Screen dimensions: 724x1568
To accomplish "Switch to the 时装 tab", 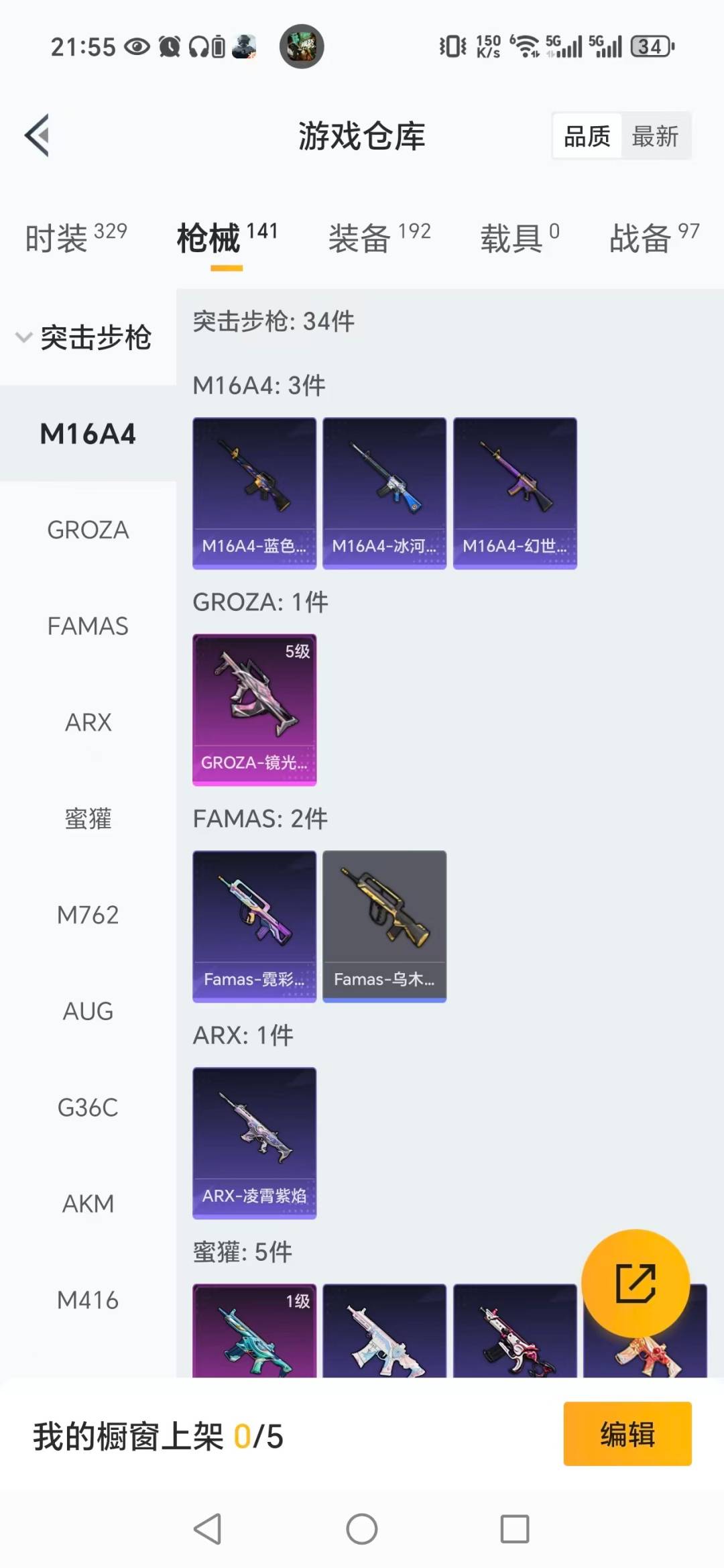I will (75, 238).
